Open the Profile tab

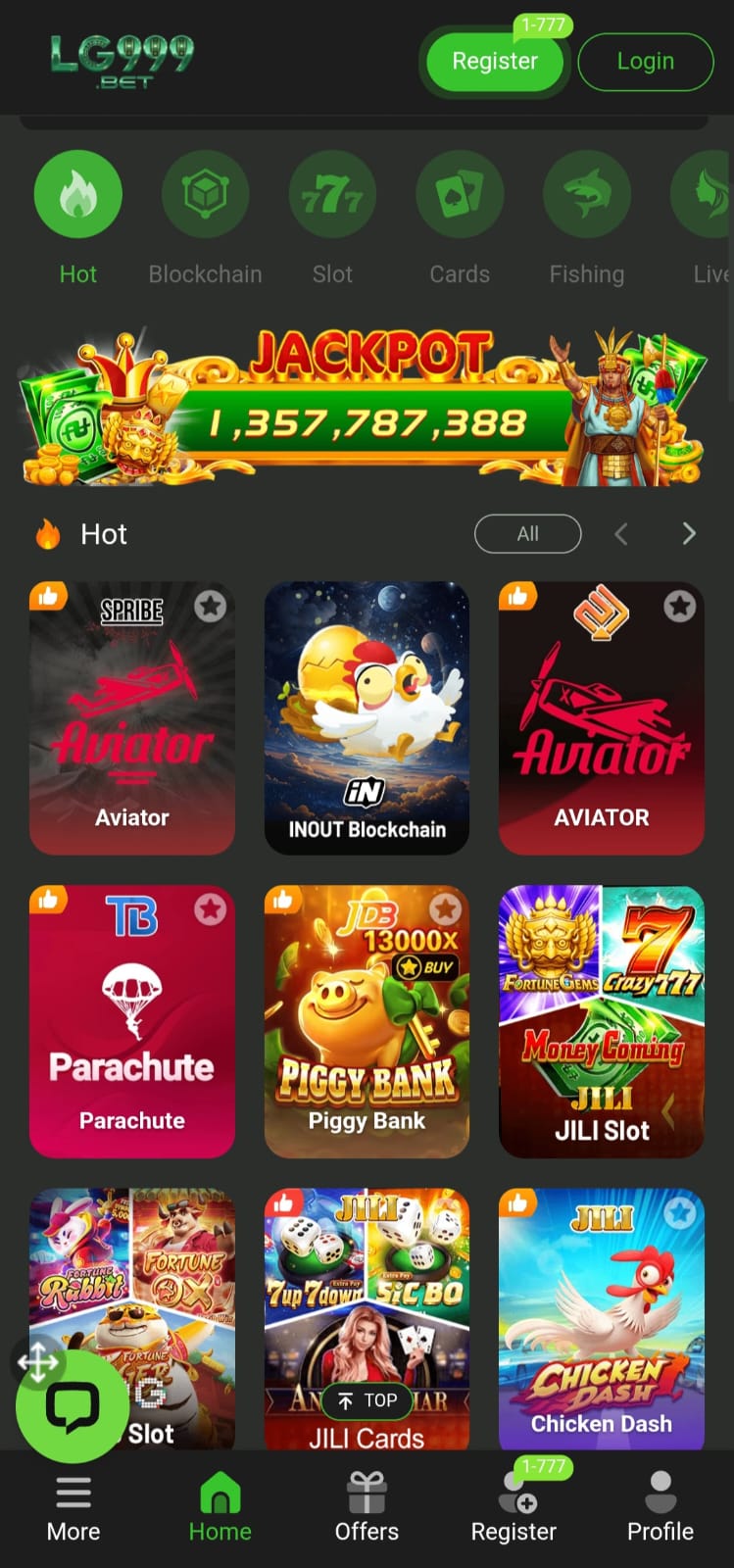pos(661,1509)
